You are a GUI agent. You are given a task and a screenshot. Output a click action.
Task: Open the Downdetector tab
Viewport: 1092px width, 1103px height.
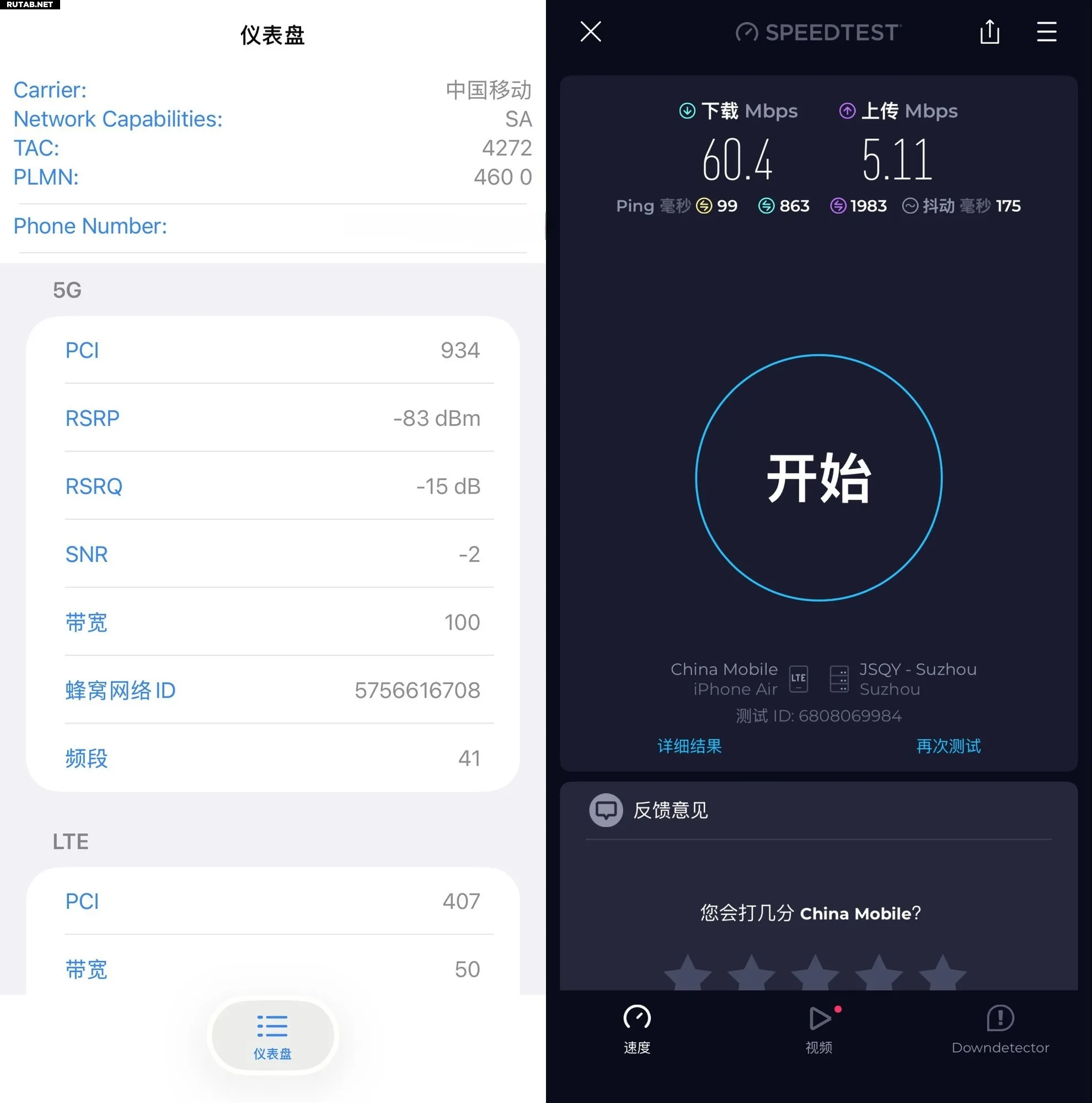coord(999,1029)
